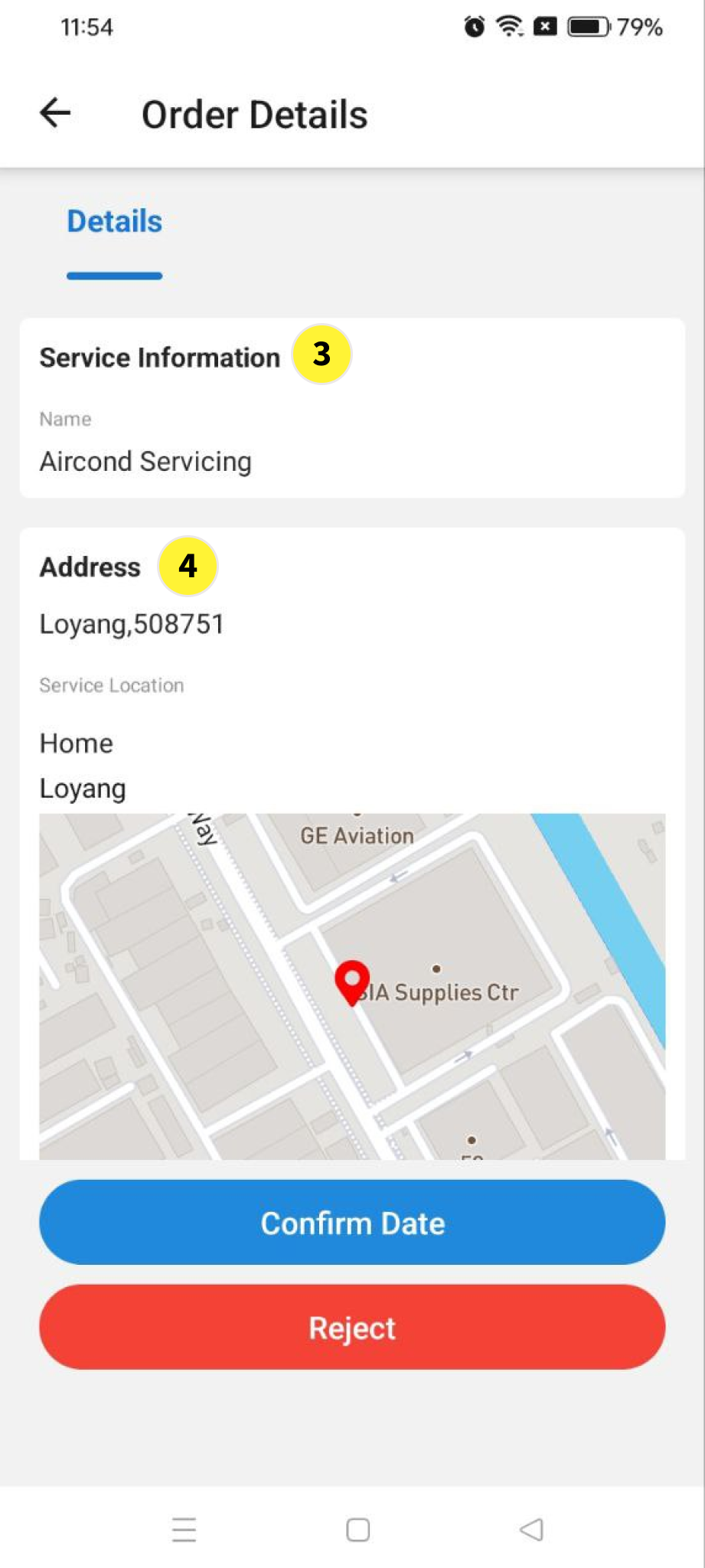Go to the home screen
The width and height of the screenshot is (705, 1568).
(357, 1530)
